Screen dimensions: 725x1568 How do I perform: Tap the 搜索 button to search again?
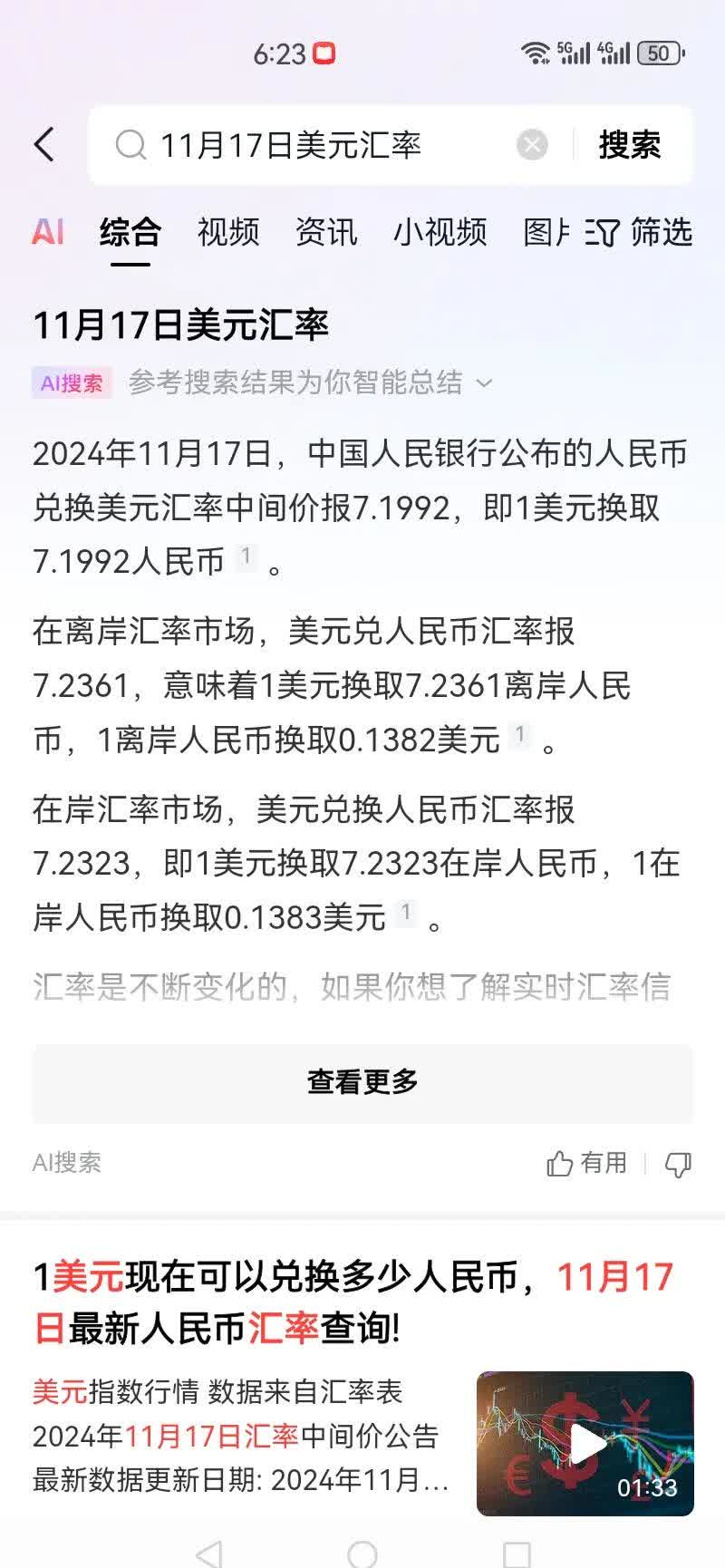(x=629, y=145)
